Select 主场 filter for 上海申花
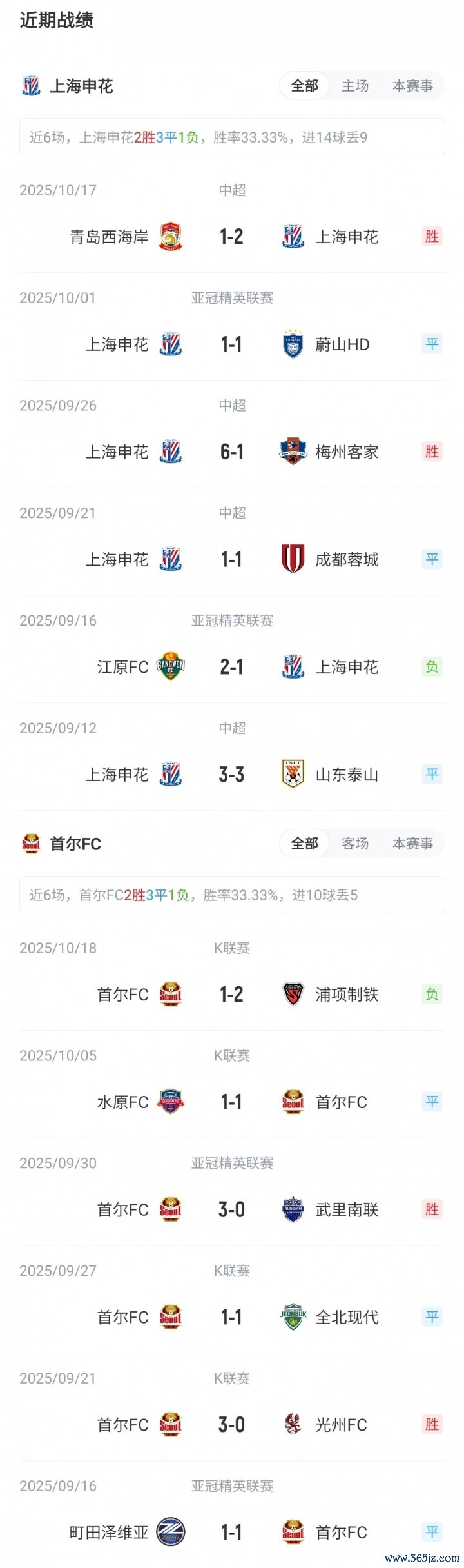This screenshot has height=1568, width=464. (x=355, y=86)
